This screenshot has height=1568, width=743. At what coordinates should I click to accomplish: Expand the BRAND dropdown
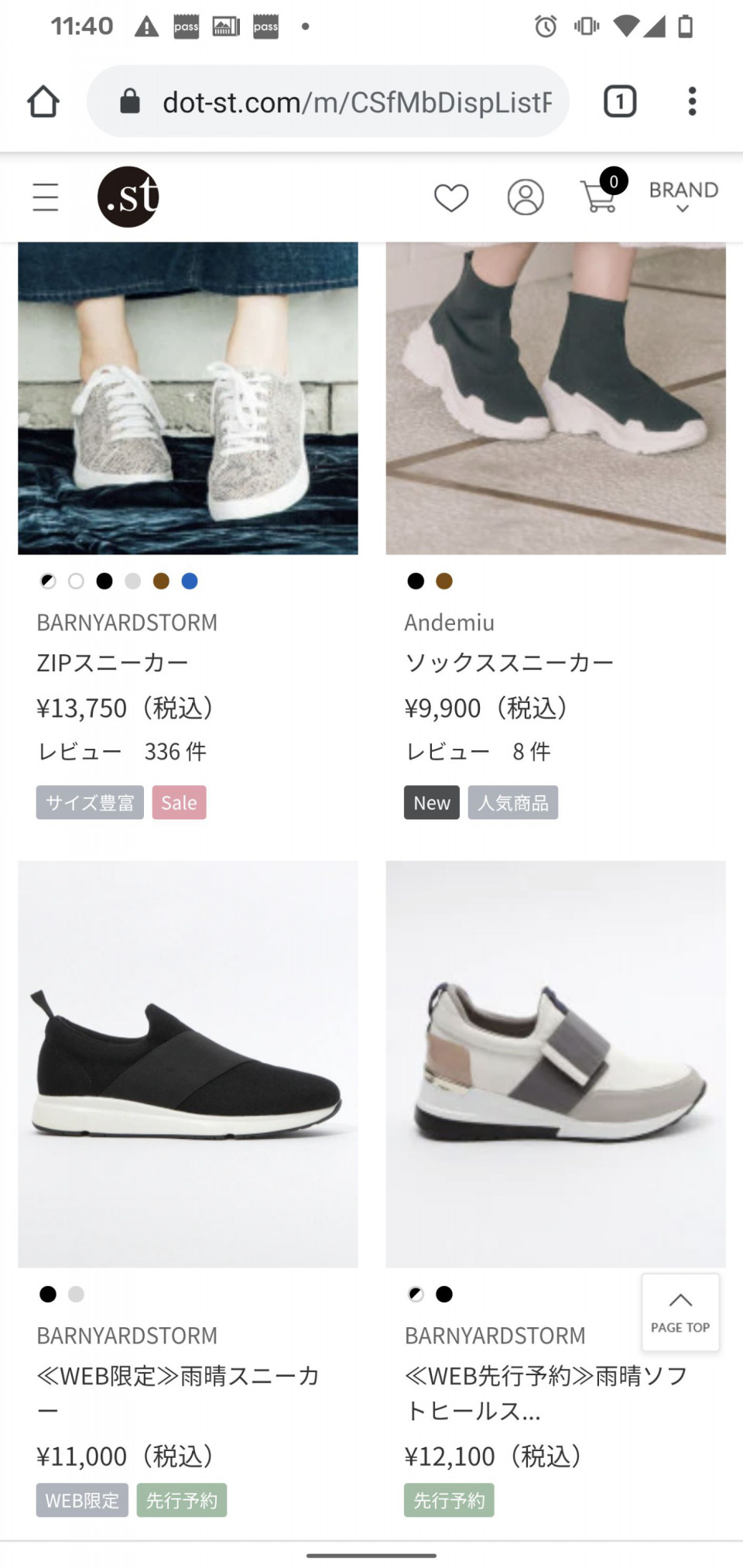click(x=683, y=197)
